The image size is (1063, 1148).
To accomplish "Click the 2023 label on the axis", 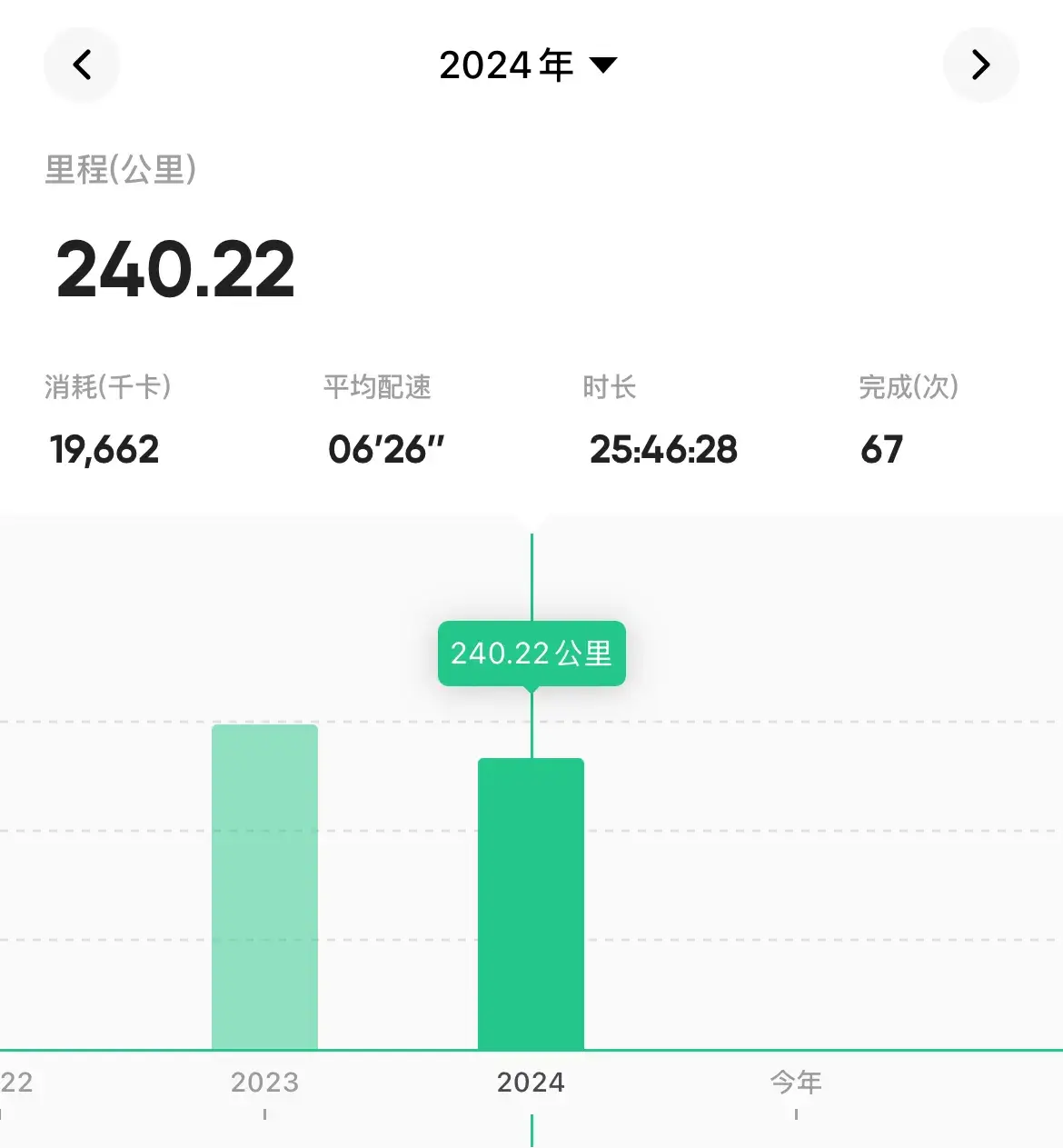I will (264, 1083).
